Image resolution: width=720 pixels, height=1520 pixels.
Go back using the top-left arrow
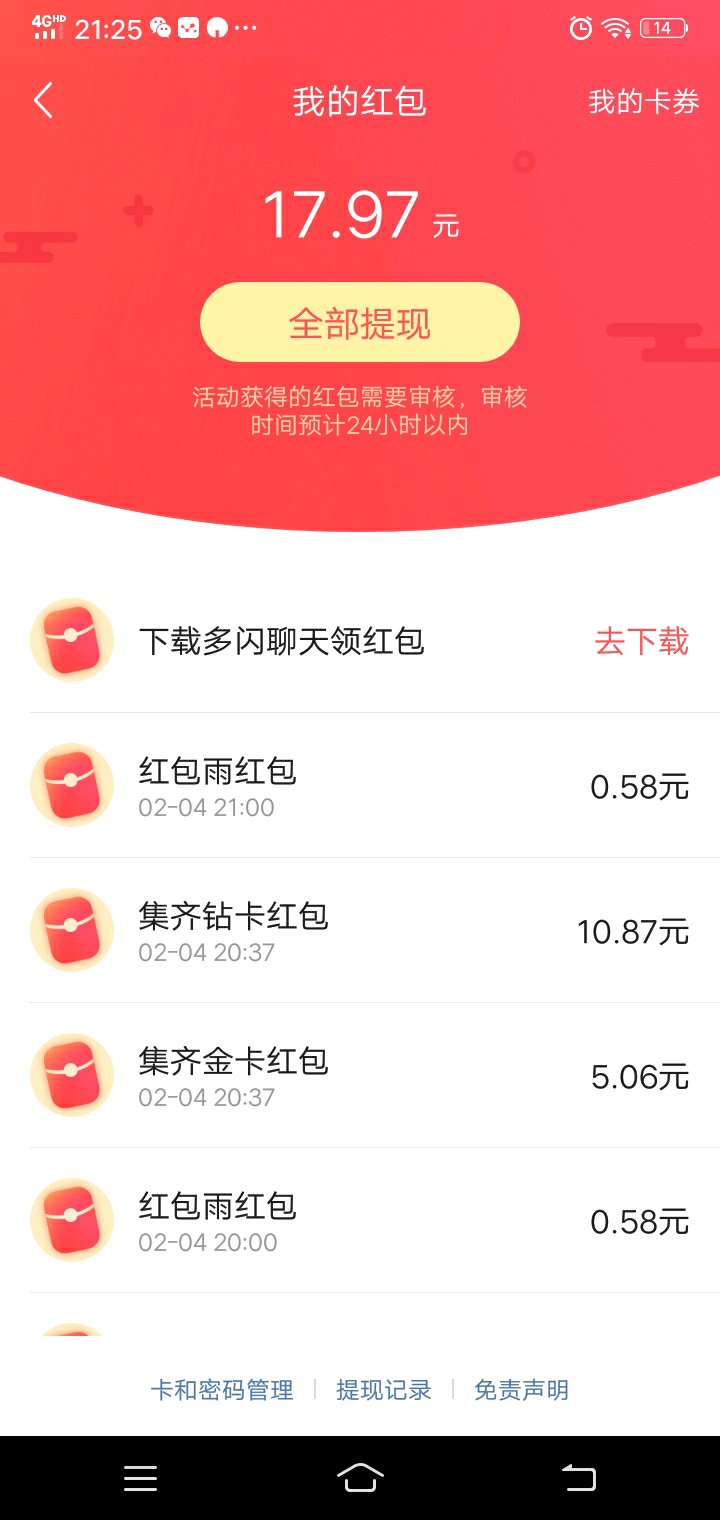point(43,101)
